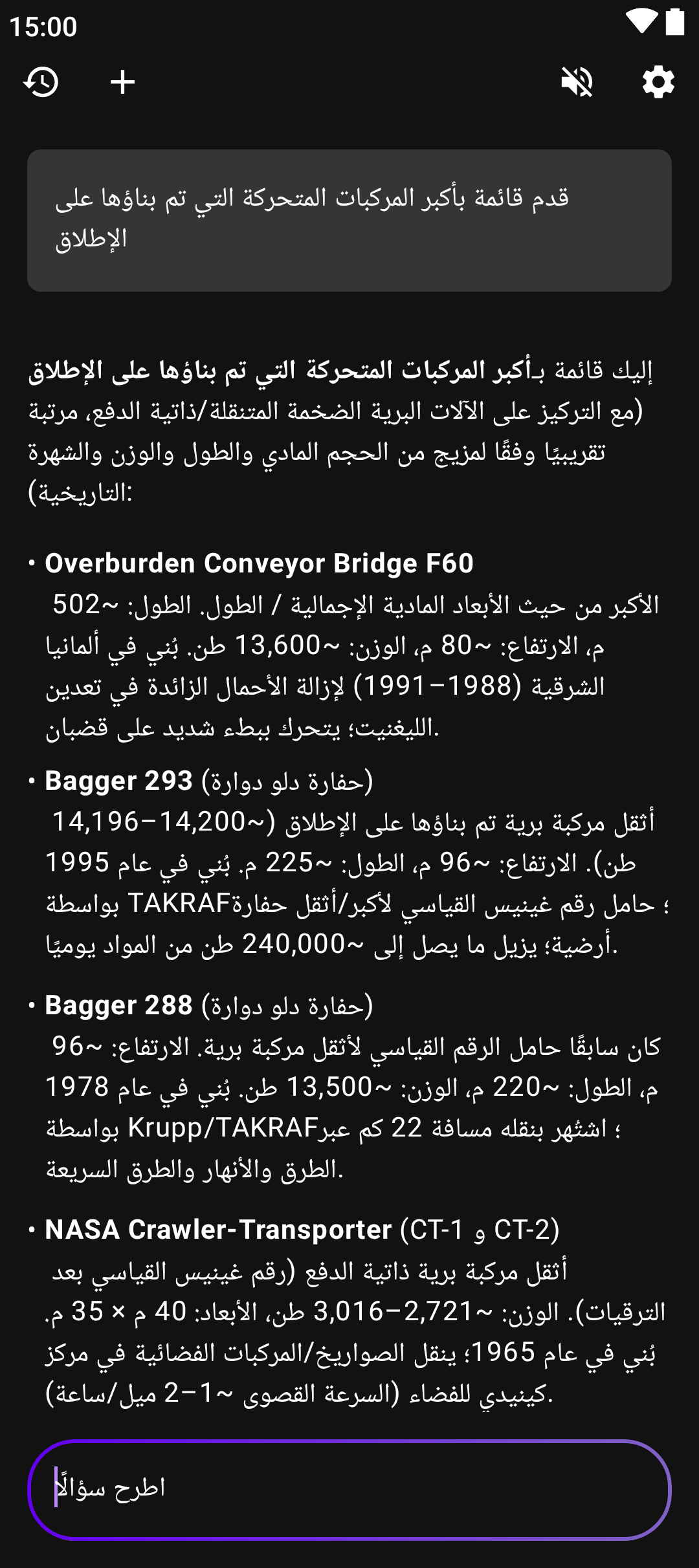Start a new chat with plus icon

click(122, 82)
